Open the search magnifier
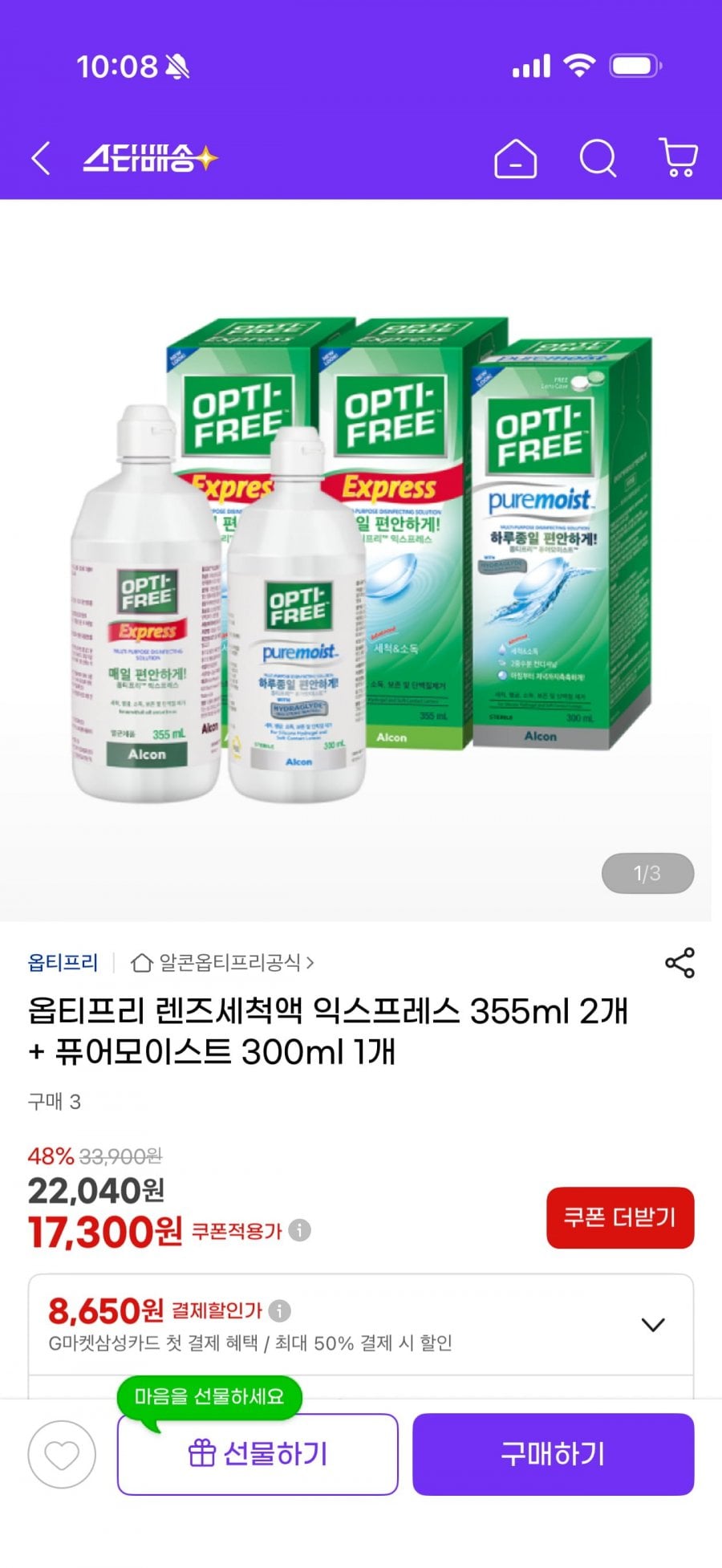722x1568 pixels. pos(598,158)
